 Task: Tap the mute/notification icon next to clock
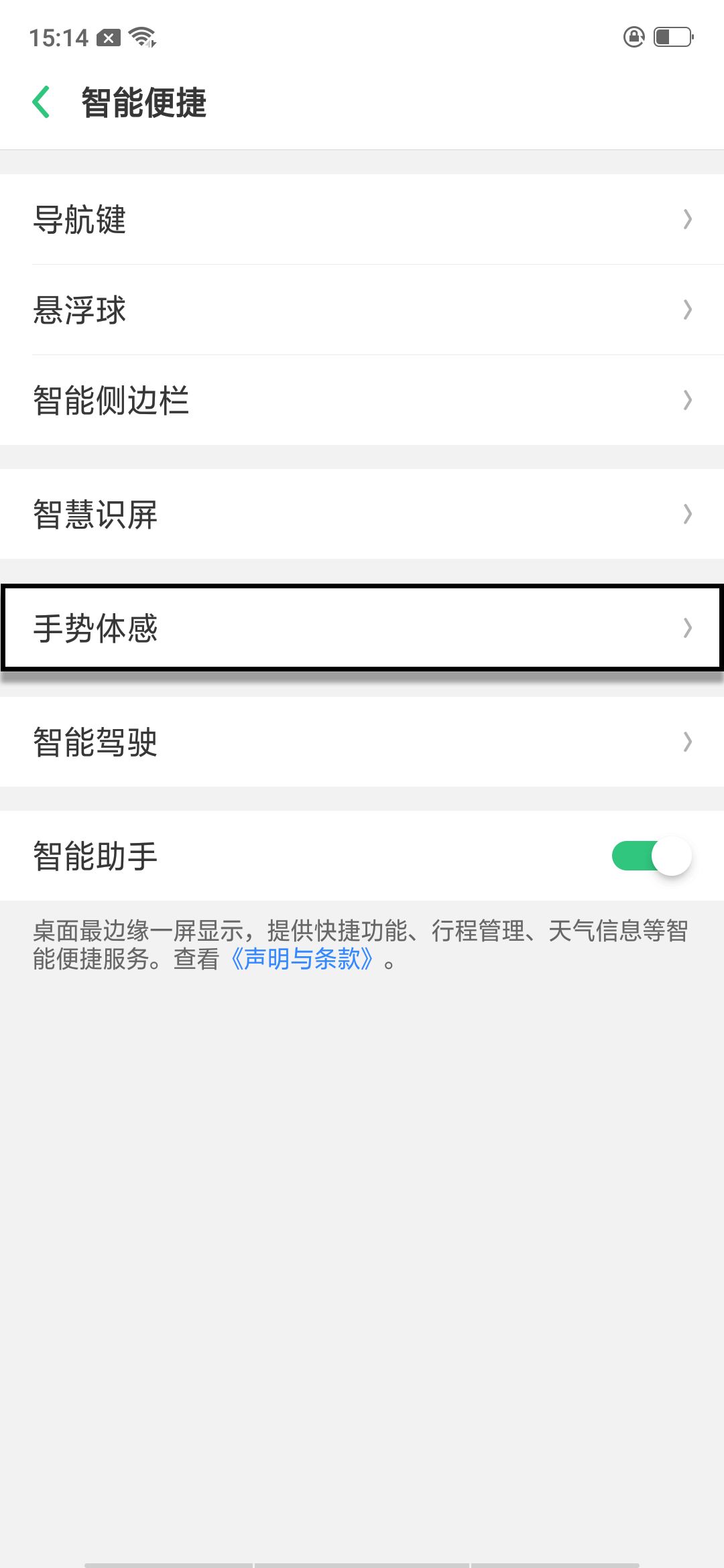[x=107, y=38]
